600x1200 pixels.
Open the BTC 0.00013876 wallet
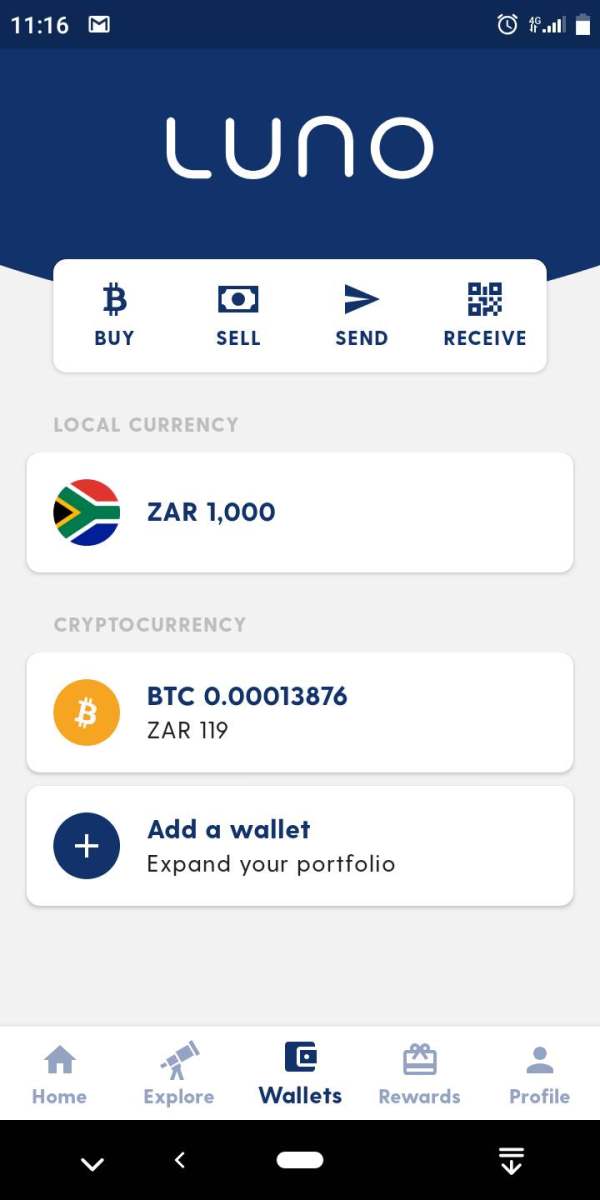300,712
